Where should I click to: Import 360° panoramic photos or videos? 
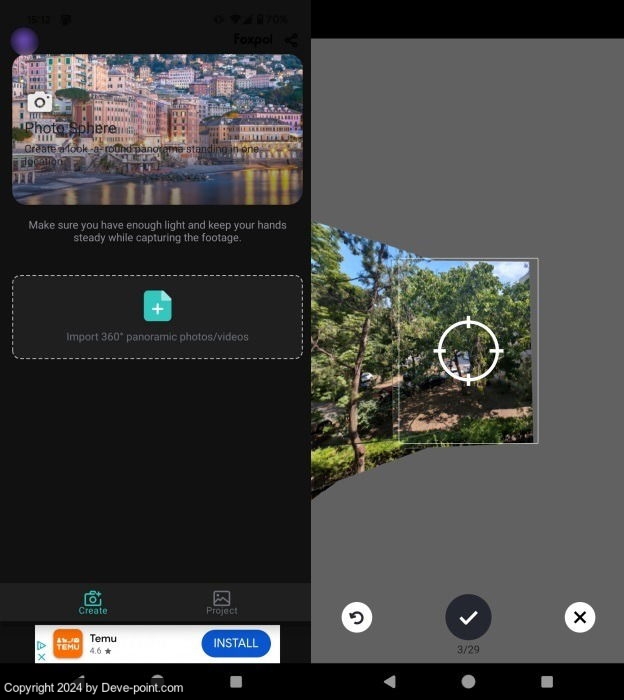click(x=157, y=316)
